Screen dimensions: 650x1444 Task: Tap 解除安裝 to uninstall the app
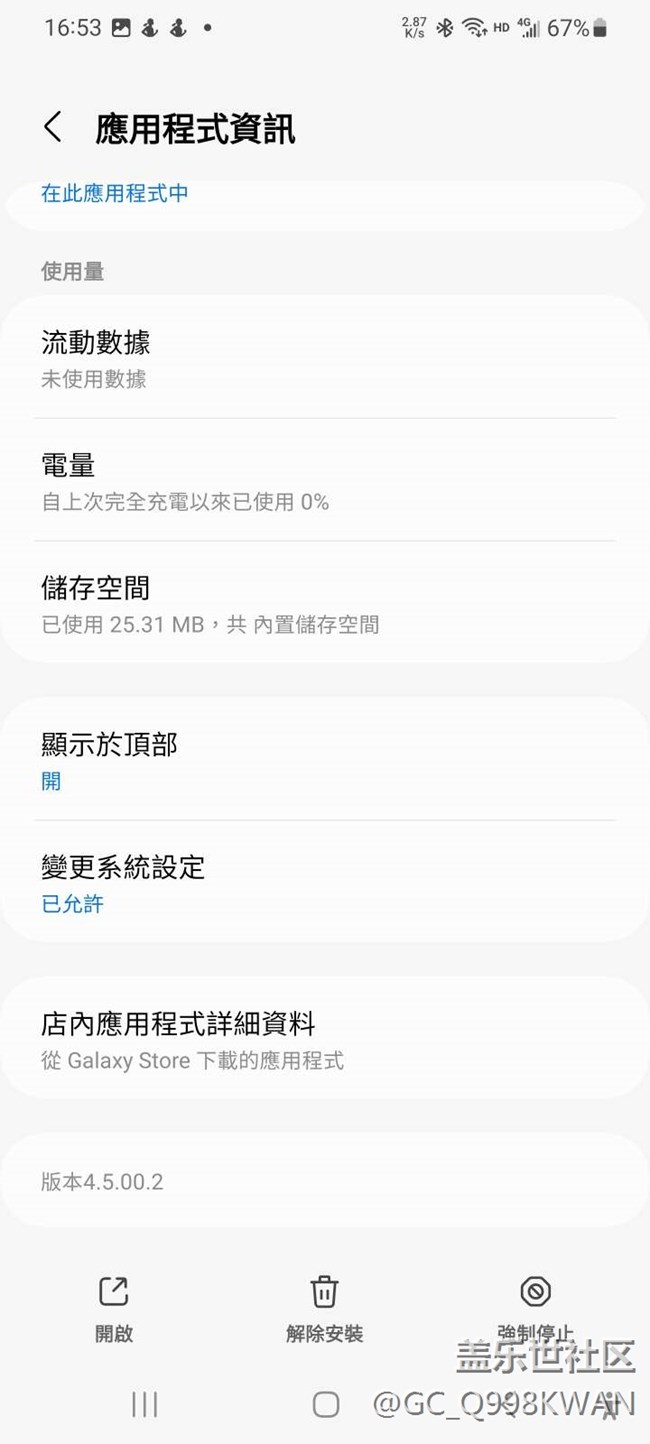pos(324,1309)
